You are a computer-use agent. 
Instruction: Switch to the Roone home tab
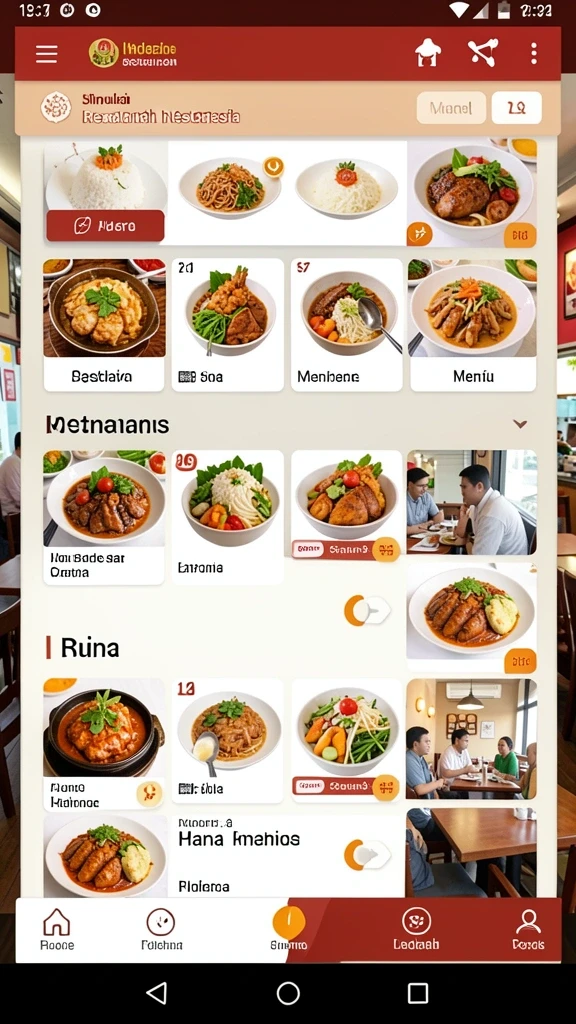click(x=57, y=930)
